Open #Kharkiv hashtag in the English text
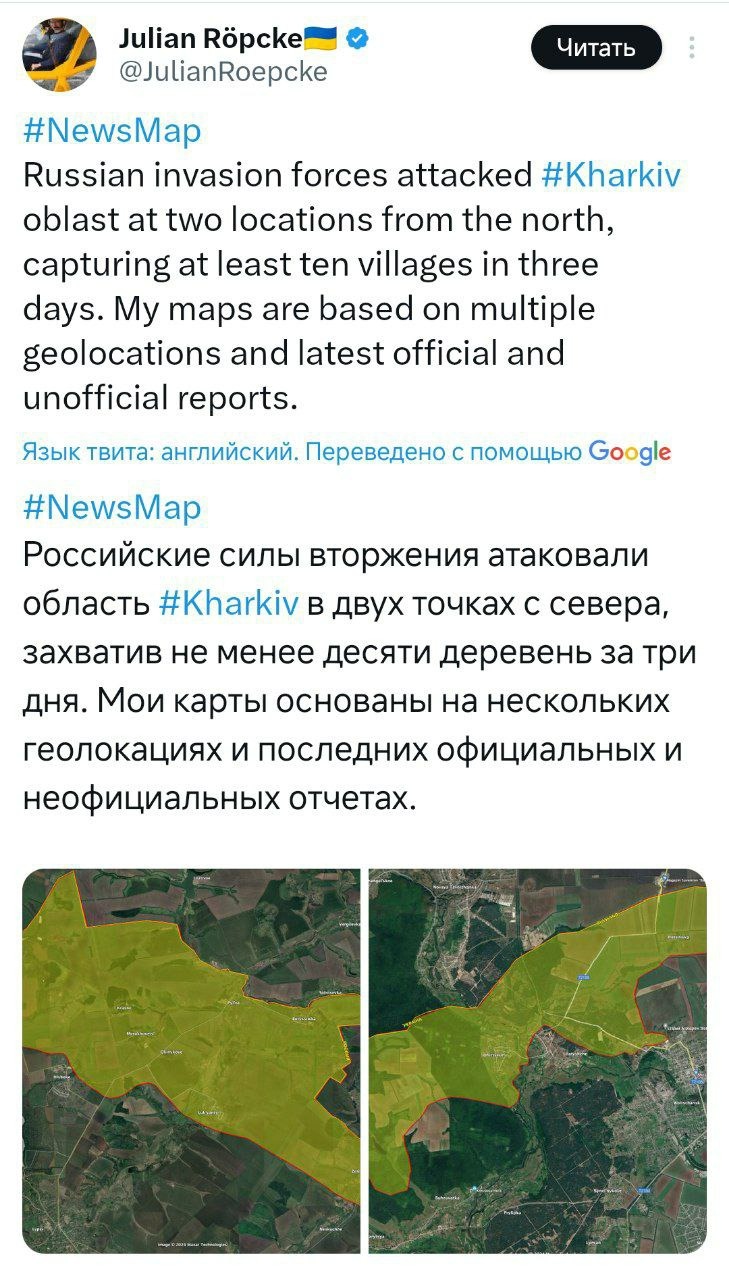729x1280 pixels. coord(611,175)
